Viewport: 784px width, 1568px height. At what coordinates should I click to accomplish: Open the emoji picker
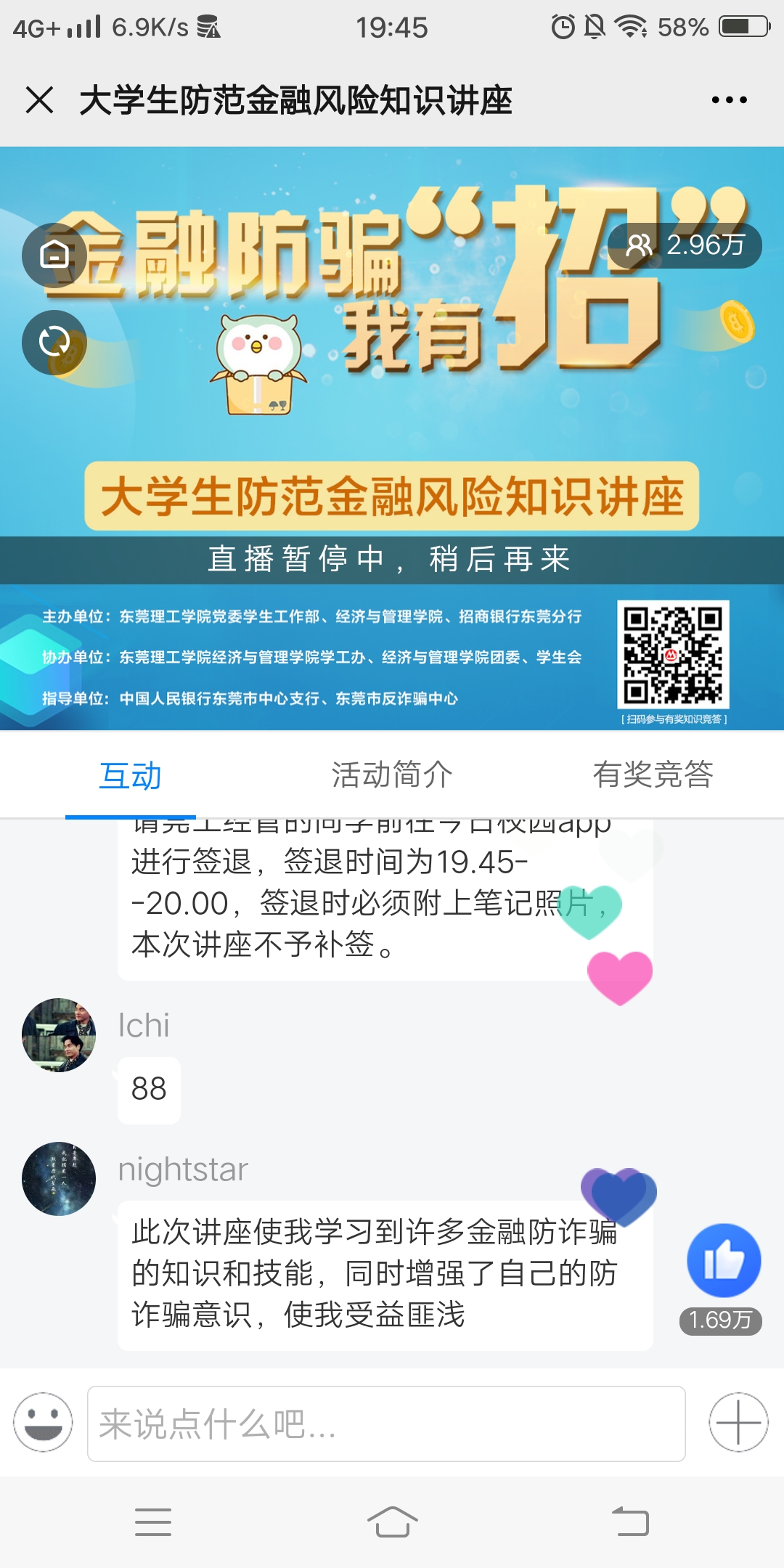44,1422
